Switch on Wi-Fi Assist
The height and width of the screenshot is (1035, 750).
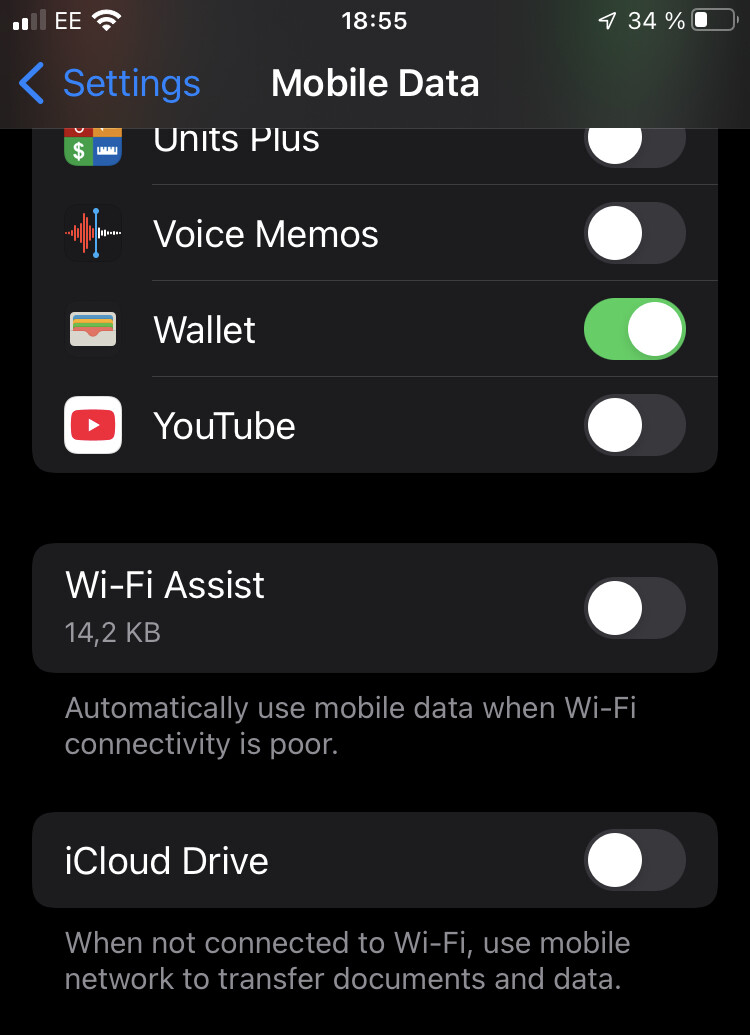(634, 608)
